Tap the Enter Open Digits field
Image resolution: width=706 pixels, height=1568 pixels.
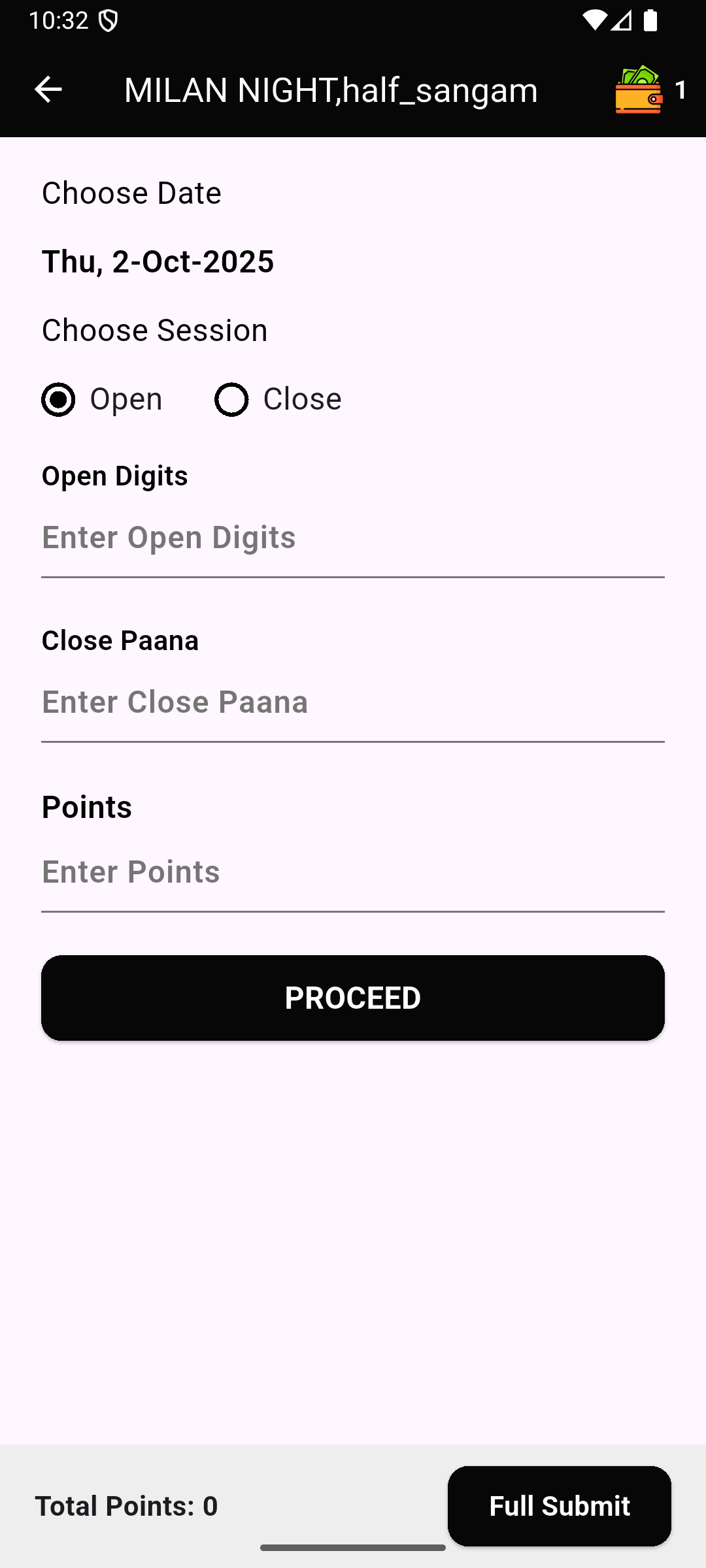tap(353, 538)
